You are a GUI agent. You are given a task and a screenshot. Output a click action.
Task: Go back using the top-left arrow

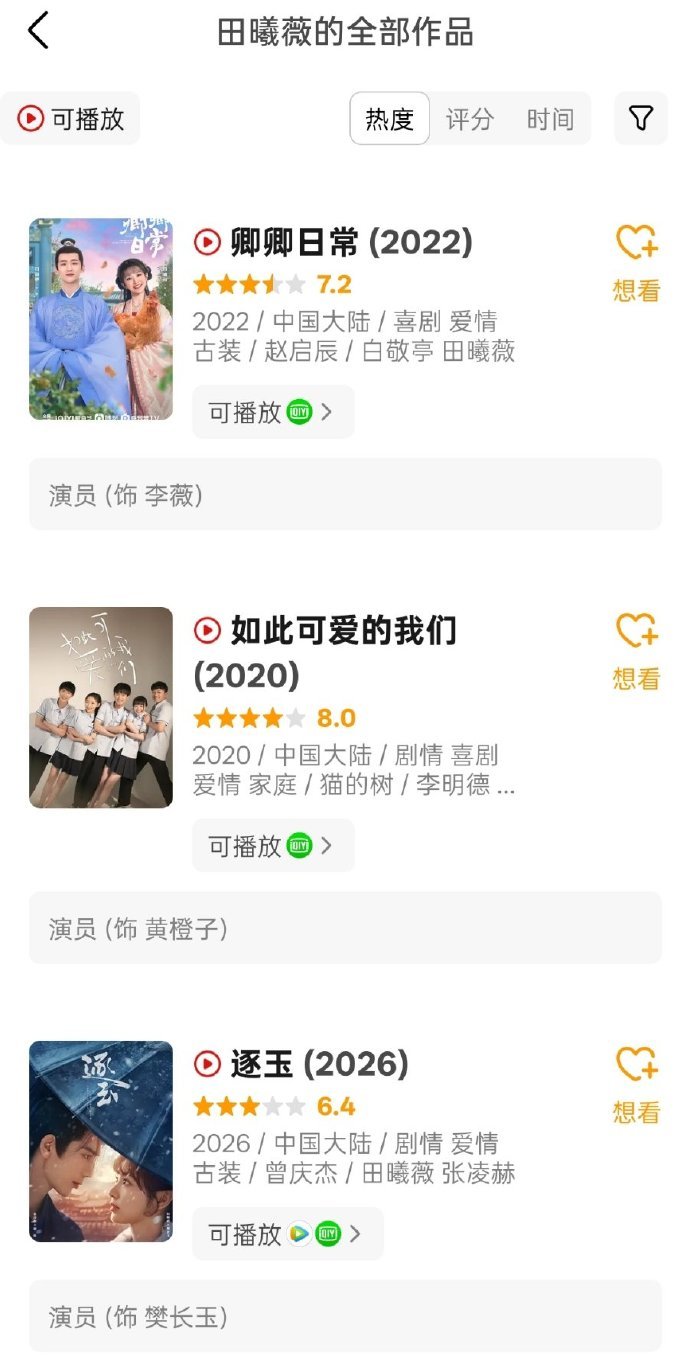38,31
